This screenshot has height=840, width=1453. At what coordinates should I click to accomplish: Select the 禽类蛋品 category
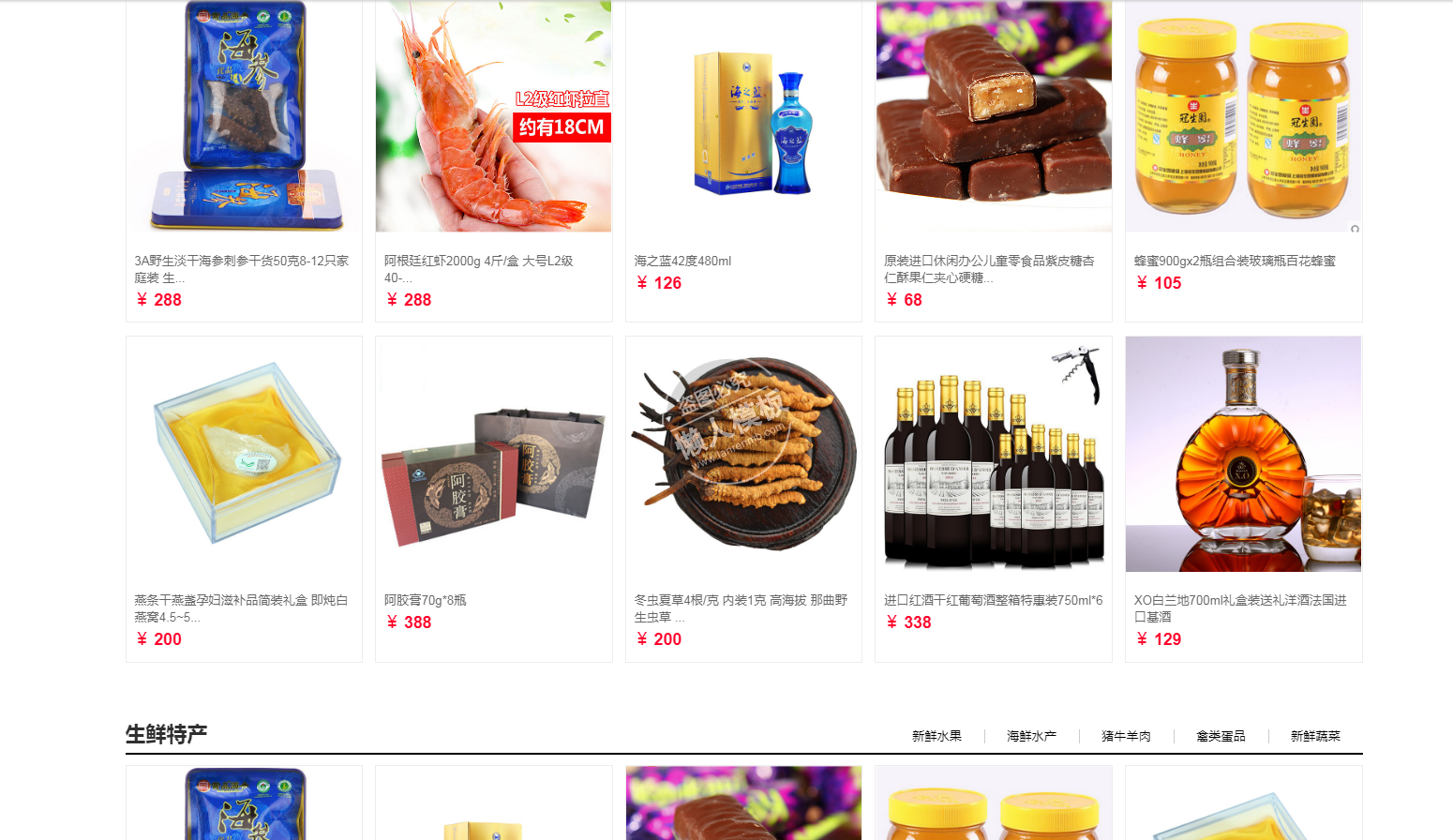[1221, 736]
